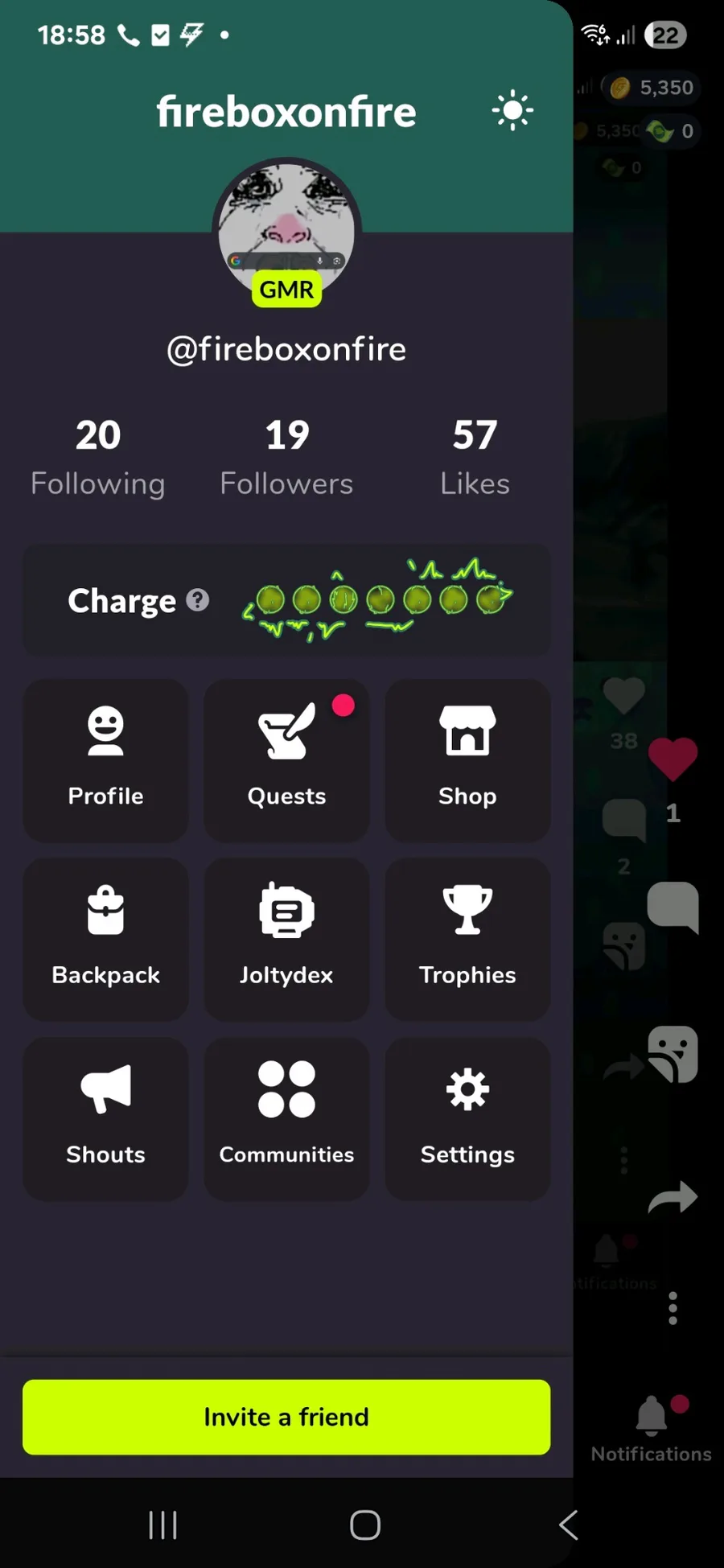Open the Profile tile
Screen dimensions: 724x1568
[105, 760]
